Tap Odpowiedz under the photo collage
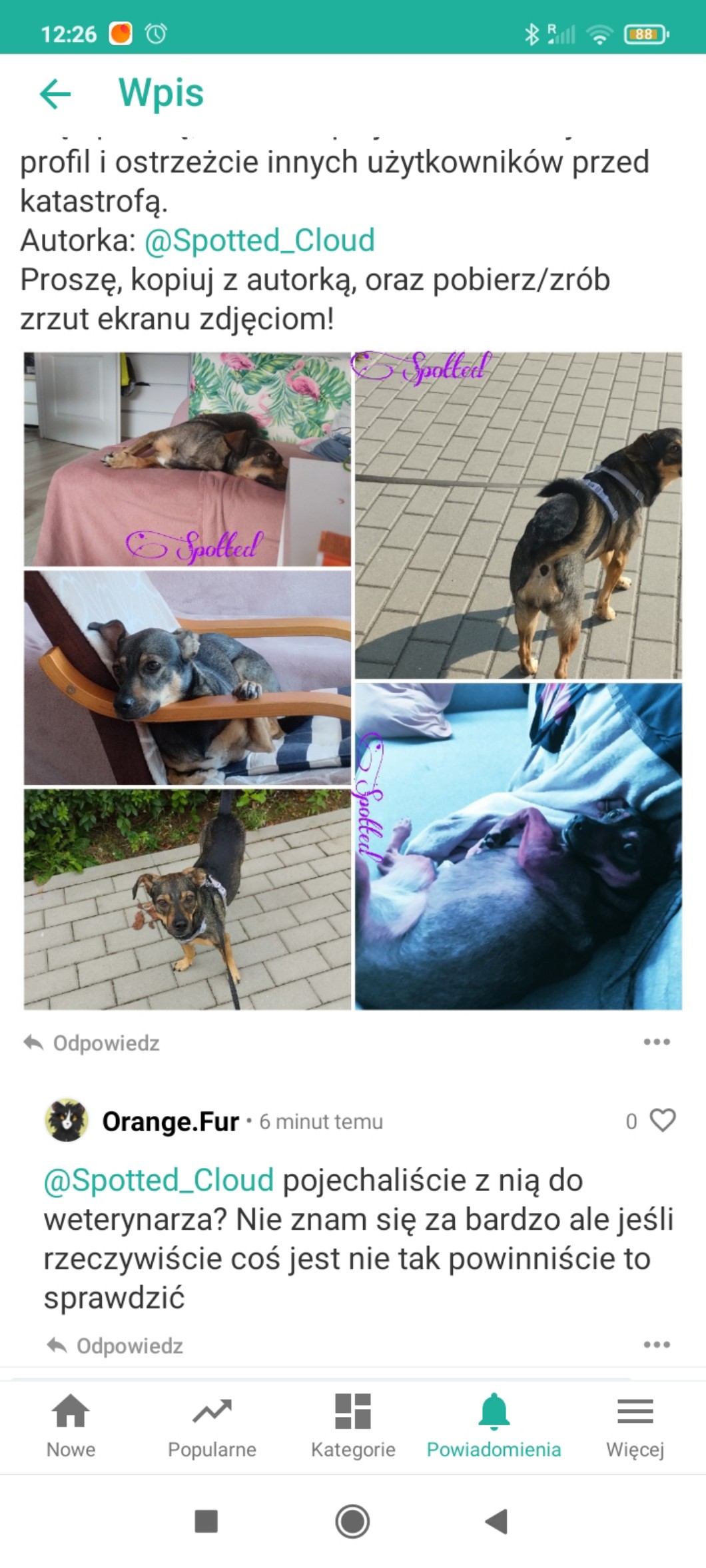The width and height of the screenshot is (706, 1568). (x=92, y=1043)
